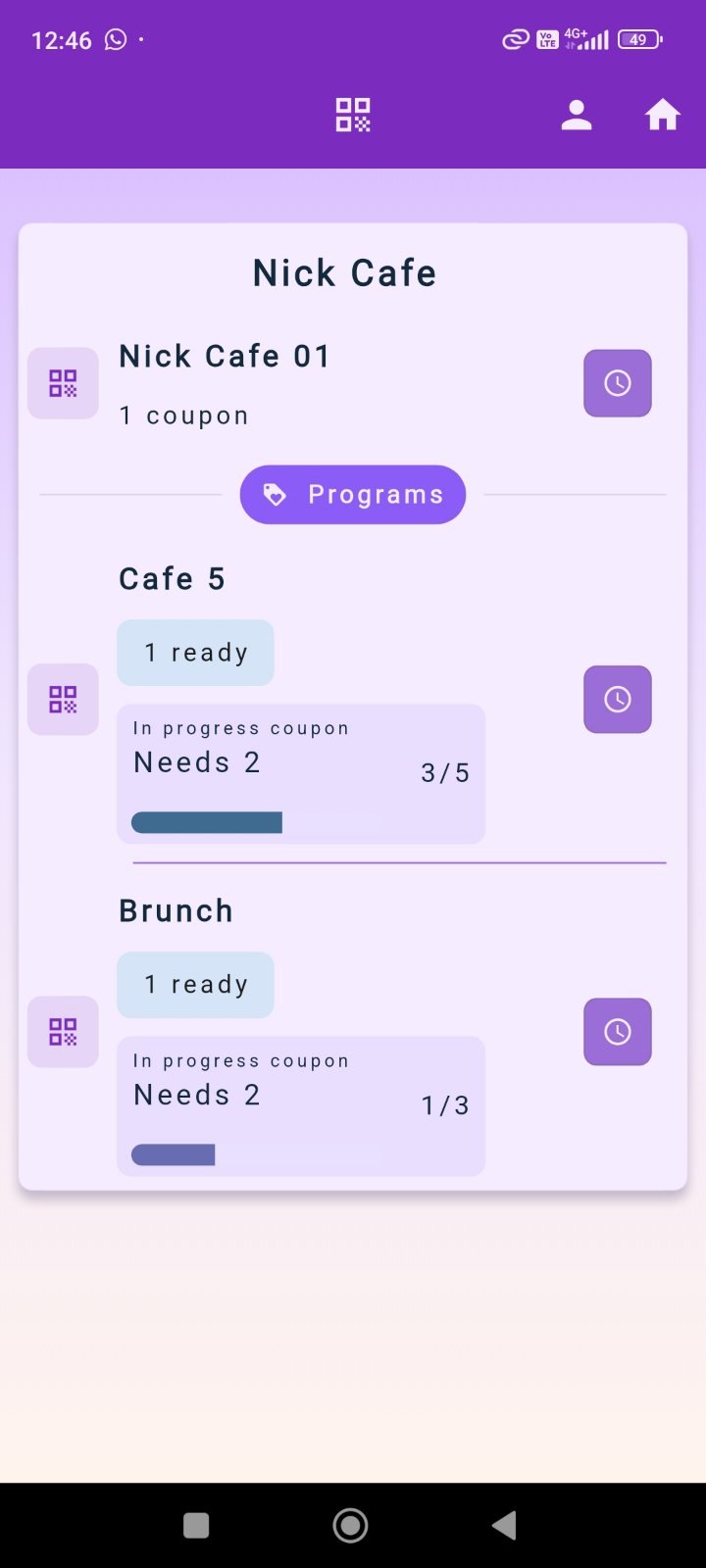The height and width of the screenshot is (1568, 706).
Task: Tap the Nick Cafe heading
Action: 344,272
